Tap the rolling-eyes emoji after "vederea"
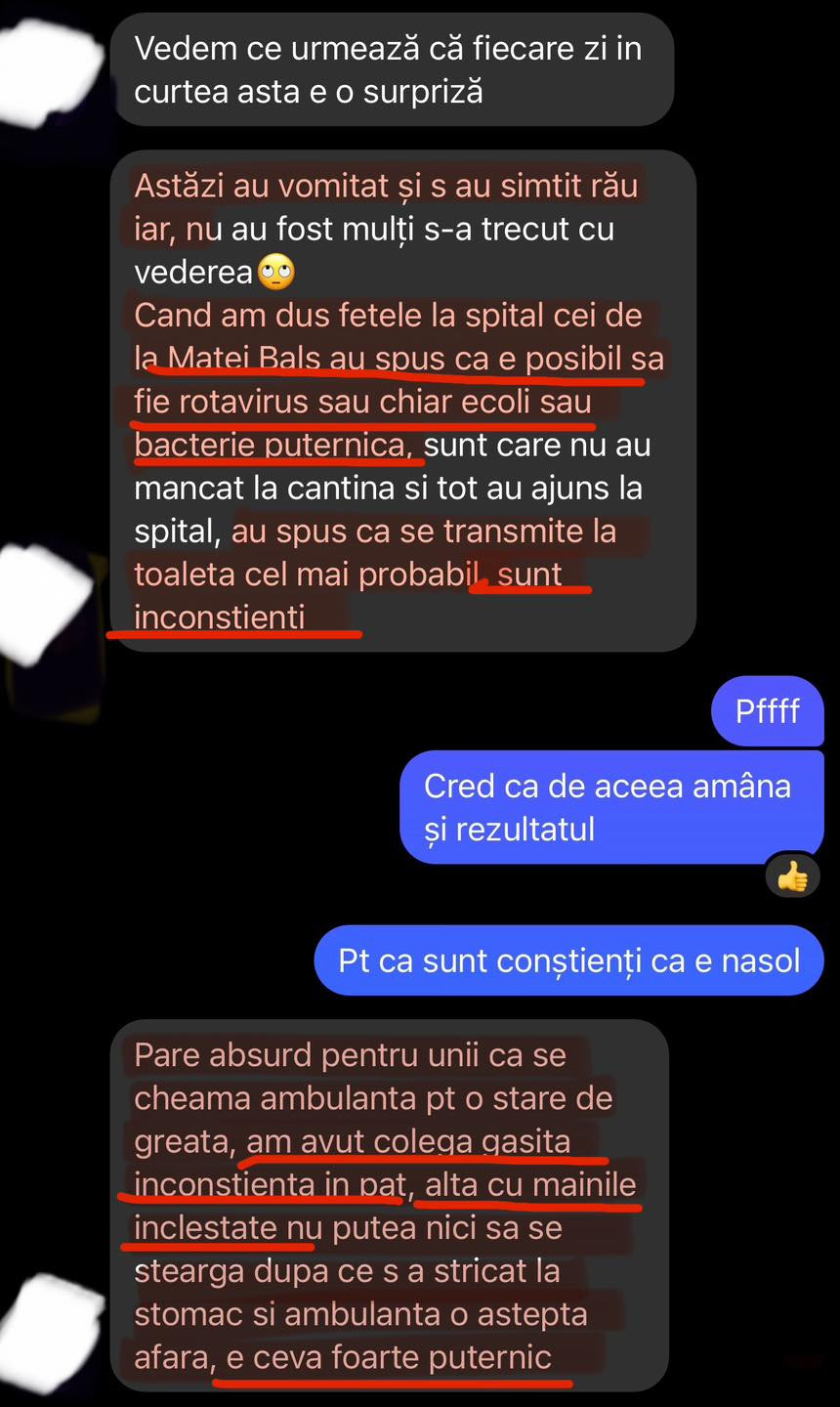The width and height of the screenshot is (840, 1407). pyautogui.click(x=275, y=273)
